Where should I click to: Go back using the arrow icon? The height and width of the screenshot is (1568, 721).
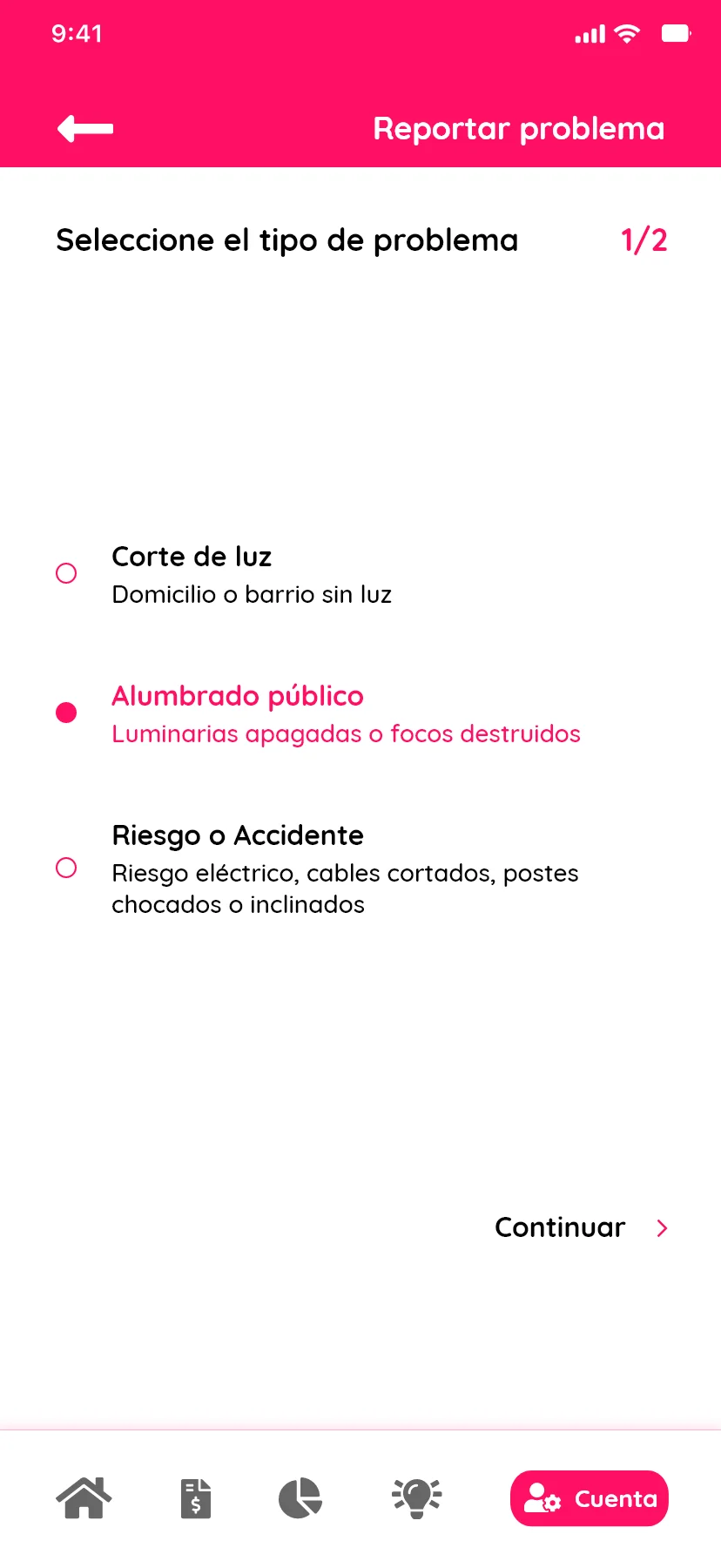tap(85, 129)
